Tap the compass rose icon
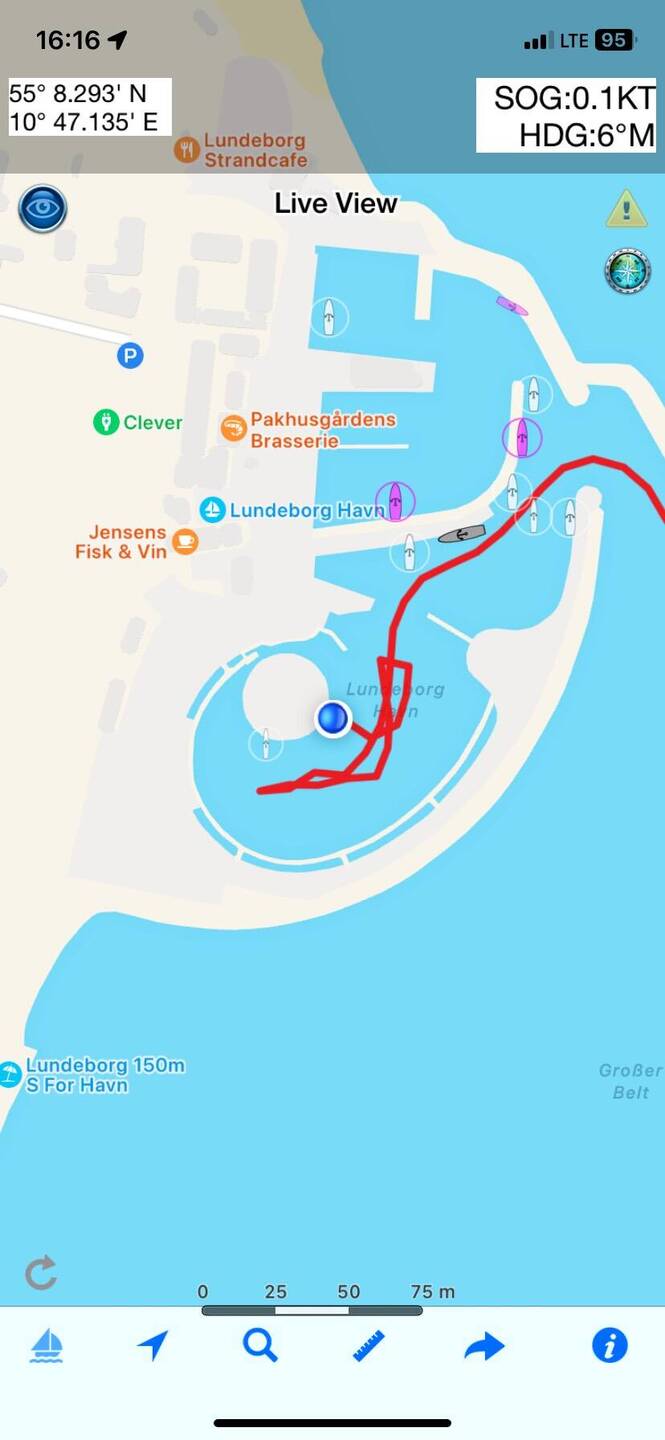The width and height of the screenshot is (665, 1440). pos(627,271)
